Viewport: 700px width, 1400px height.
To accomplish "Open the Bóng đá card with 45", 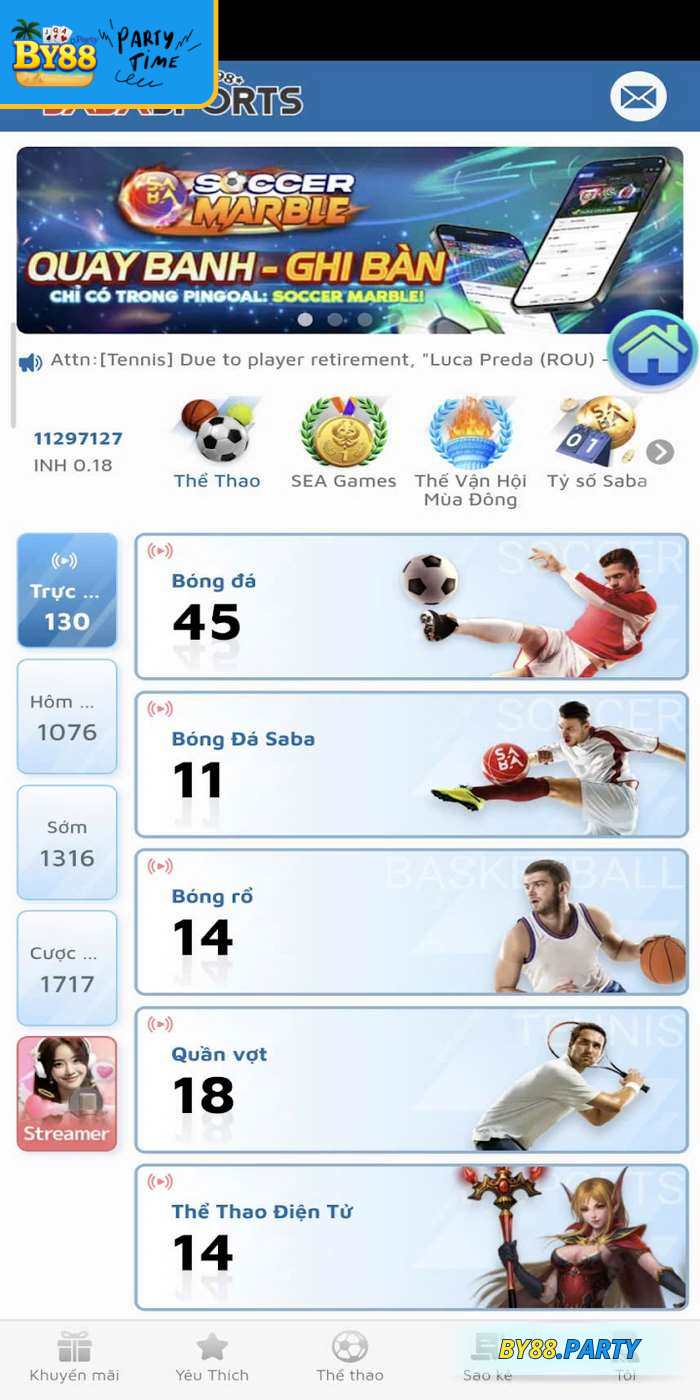I will (411, 606).
